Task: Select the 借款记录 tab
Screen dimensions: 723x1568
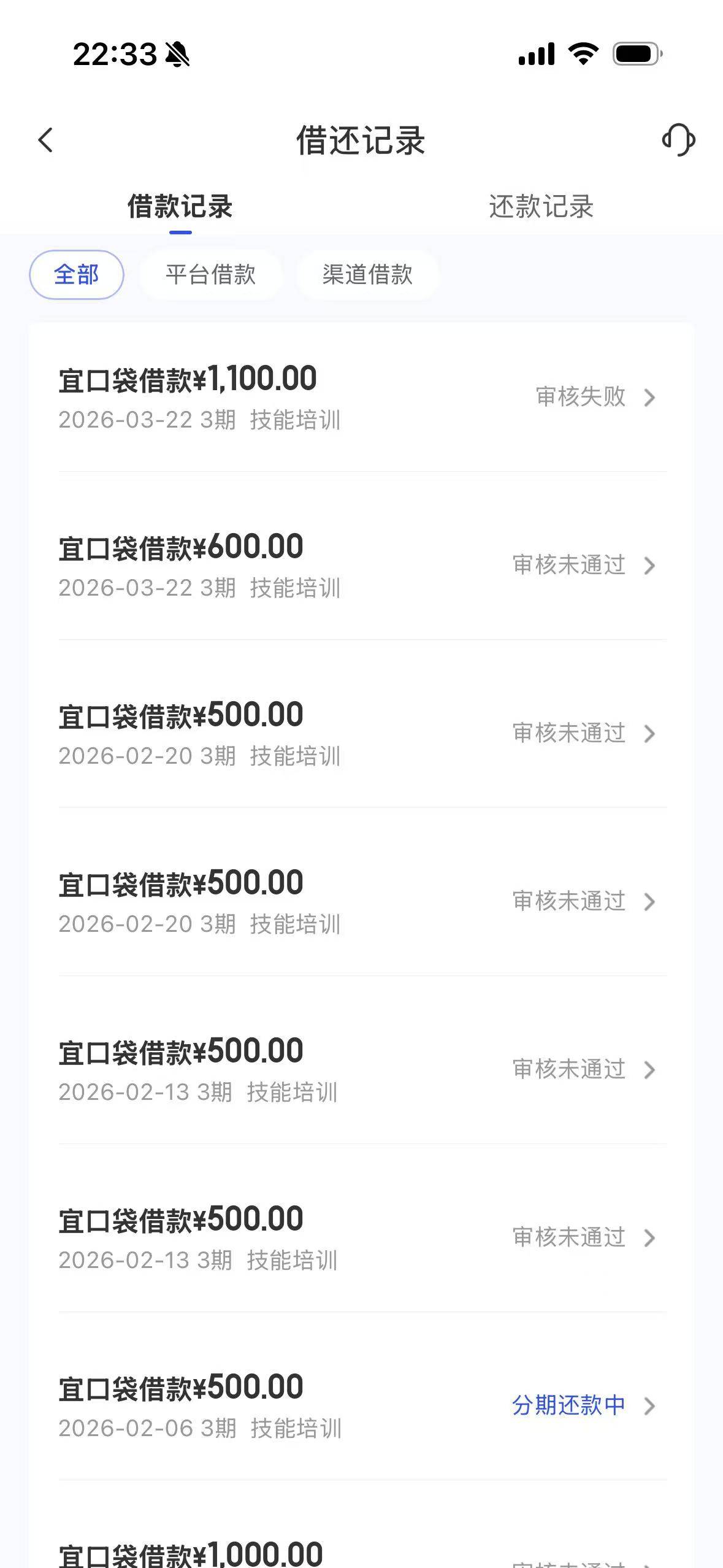Action: click(180, 207)
